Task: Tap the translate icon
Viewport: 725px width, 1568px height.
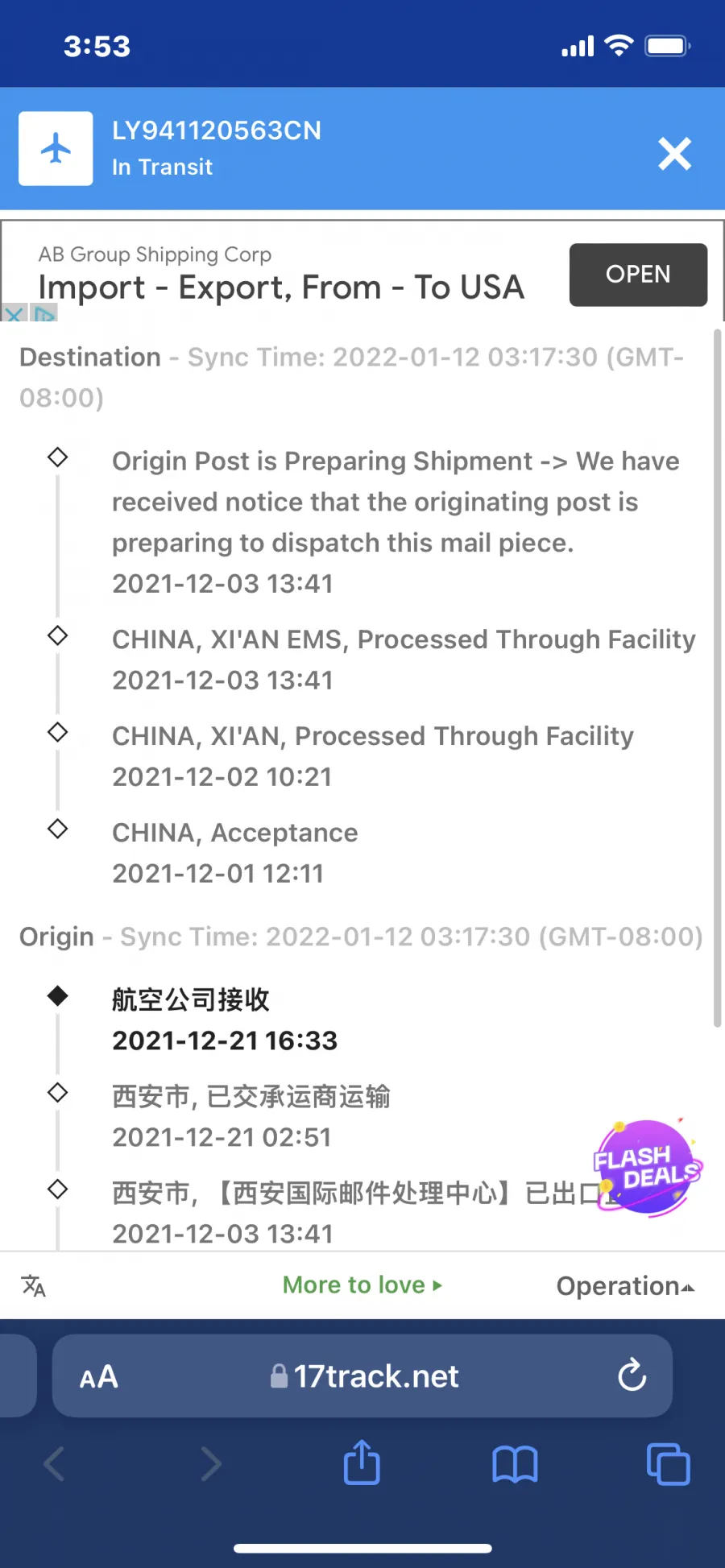Action: (x=33, y=1285)
